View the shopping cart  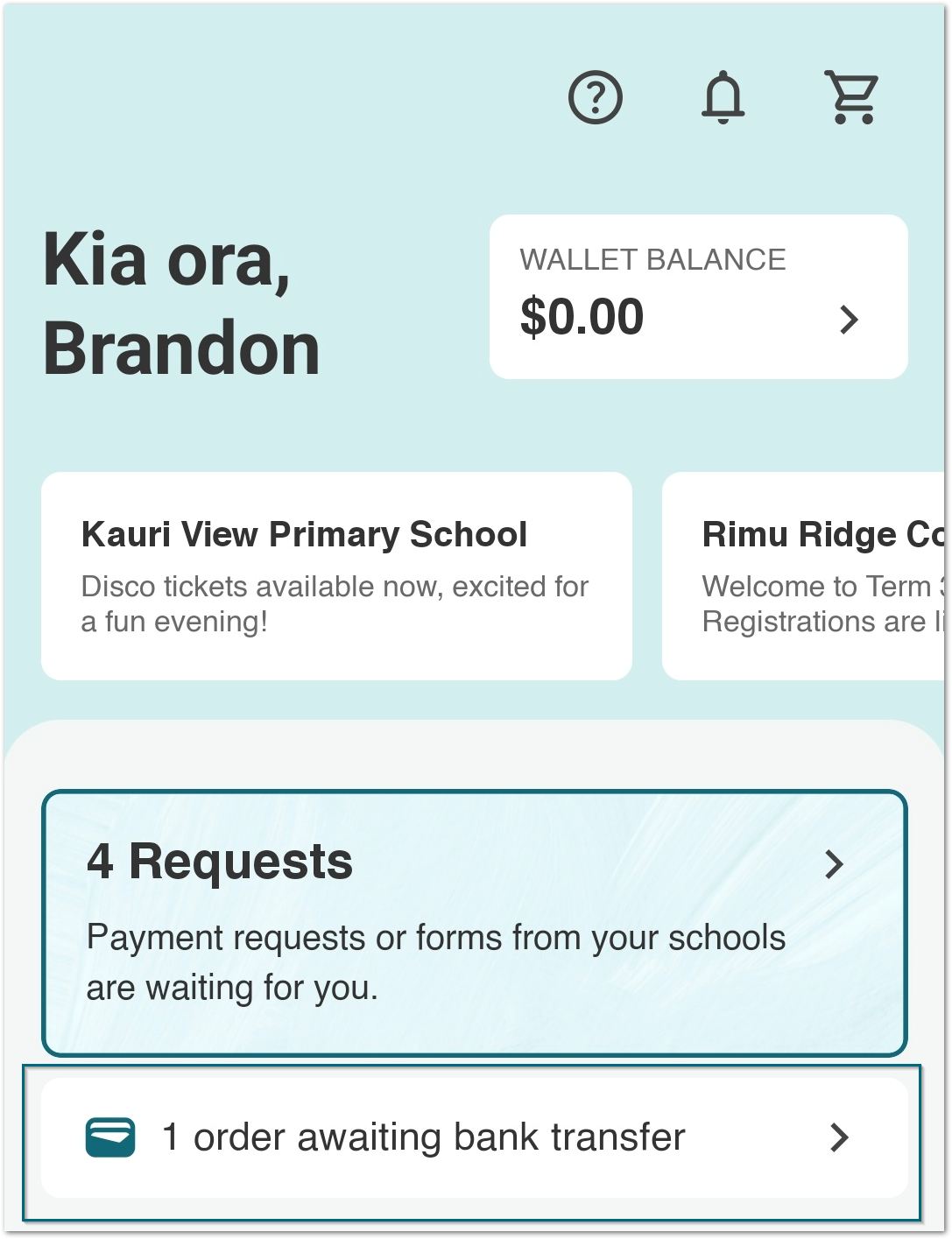click(851, 97)
